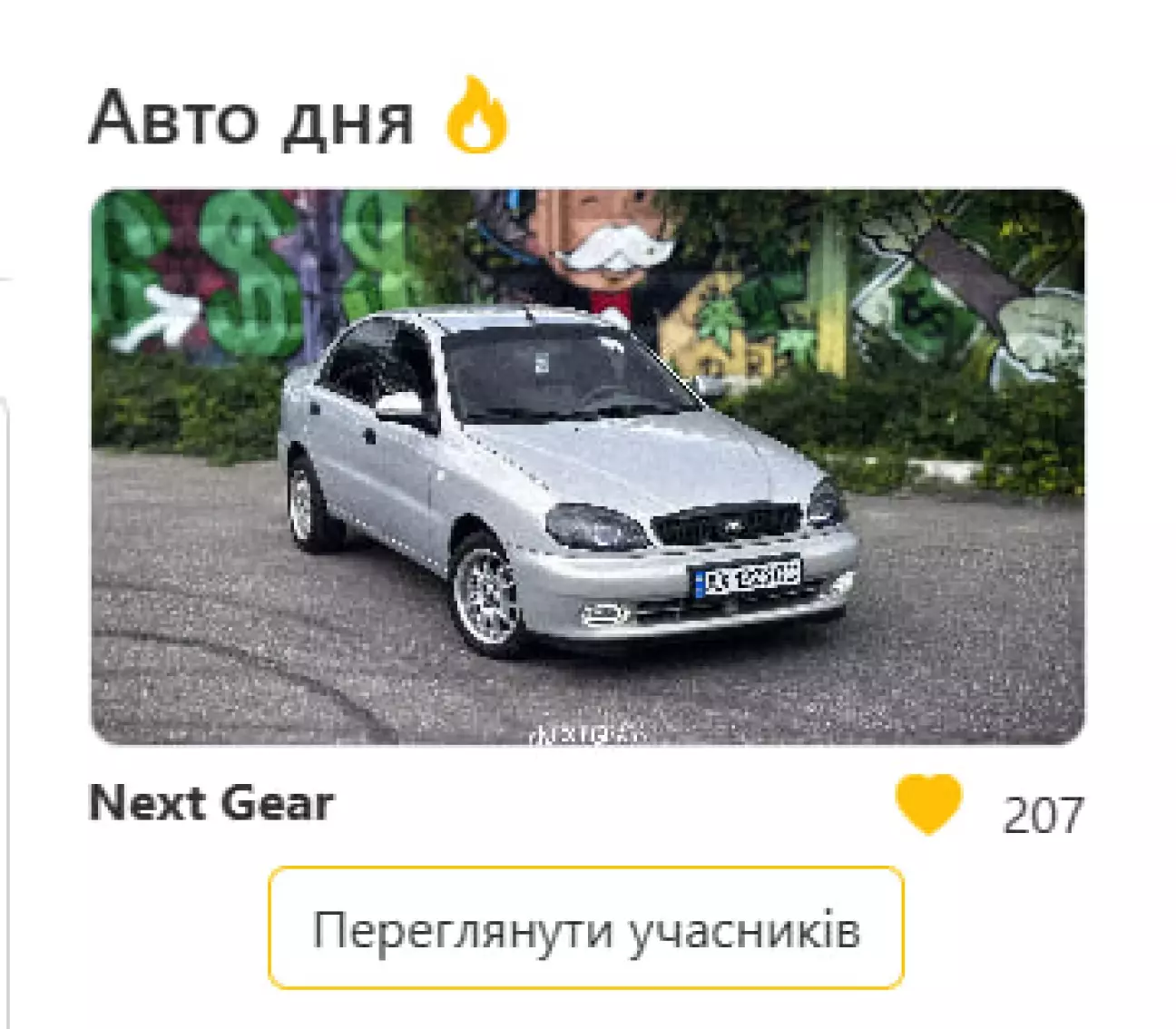
Task: Open the Next Gear car of the day photo
Action: 587,466
